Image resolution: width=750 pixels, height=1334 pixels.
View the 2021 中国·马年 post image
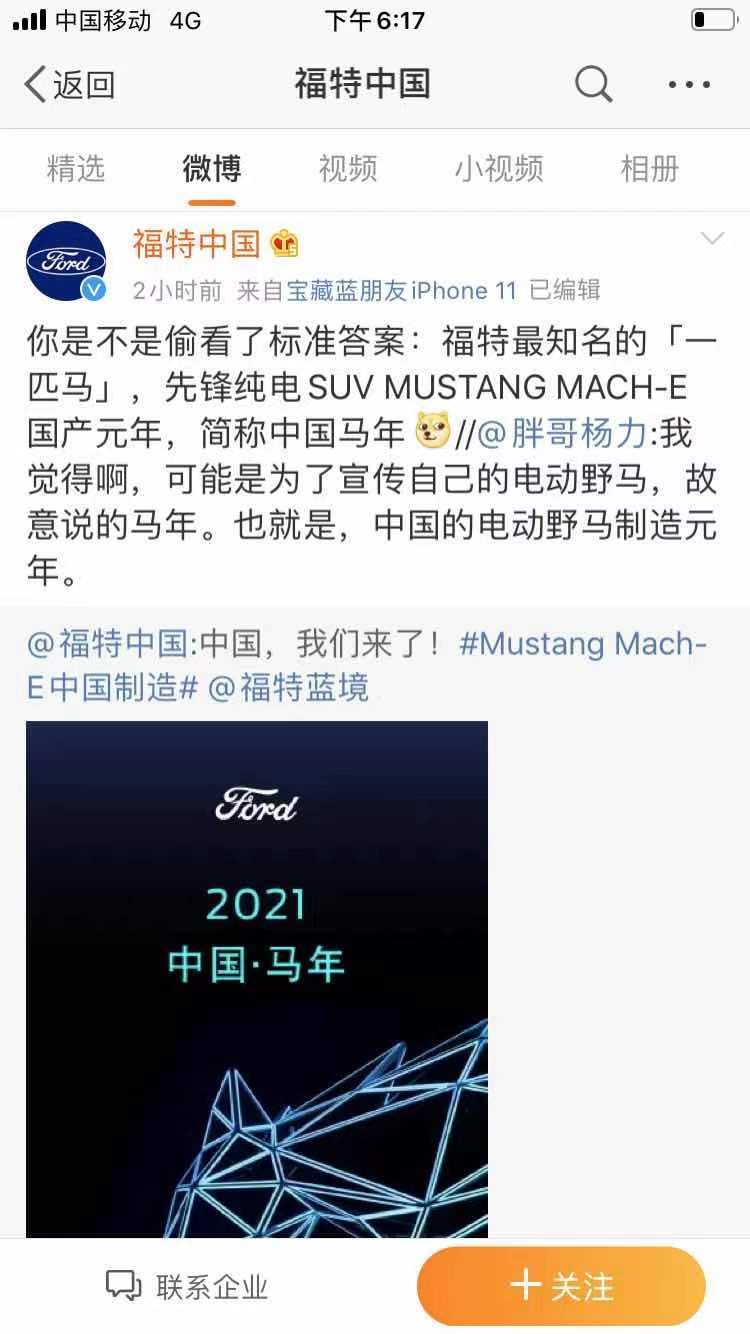(x=257, y=979)
